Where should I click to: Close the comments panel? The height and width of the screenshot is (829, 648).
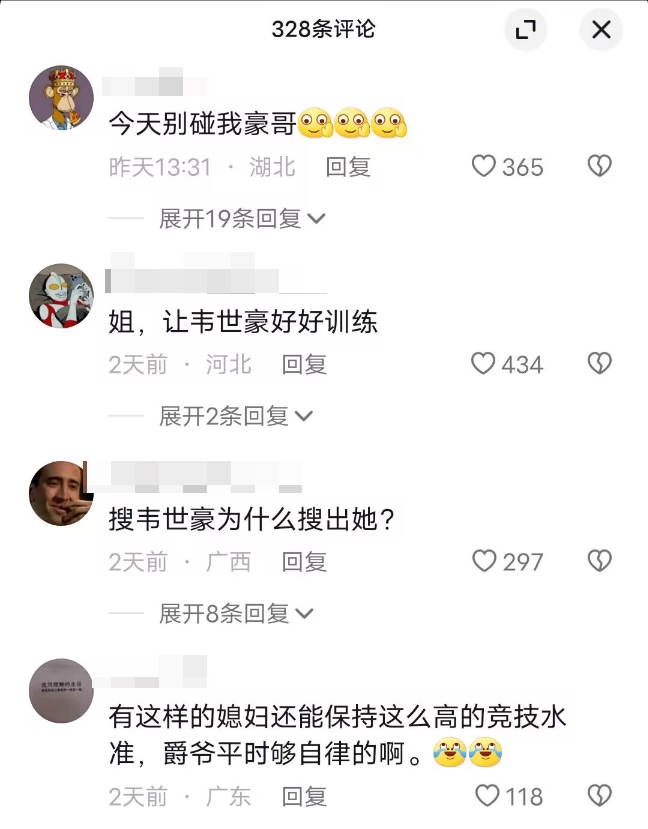point(601,30)
